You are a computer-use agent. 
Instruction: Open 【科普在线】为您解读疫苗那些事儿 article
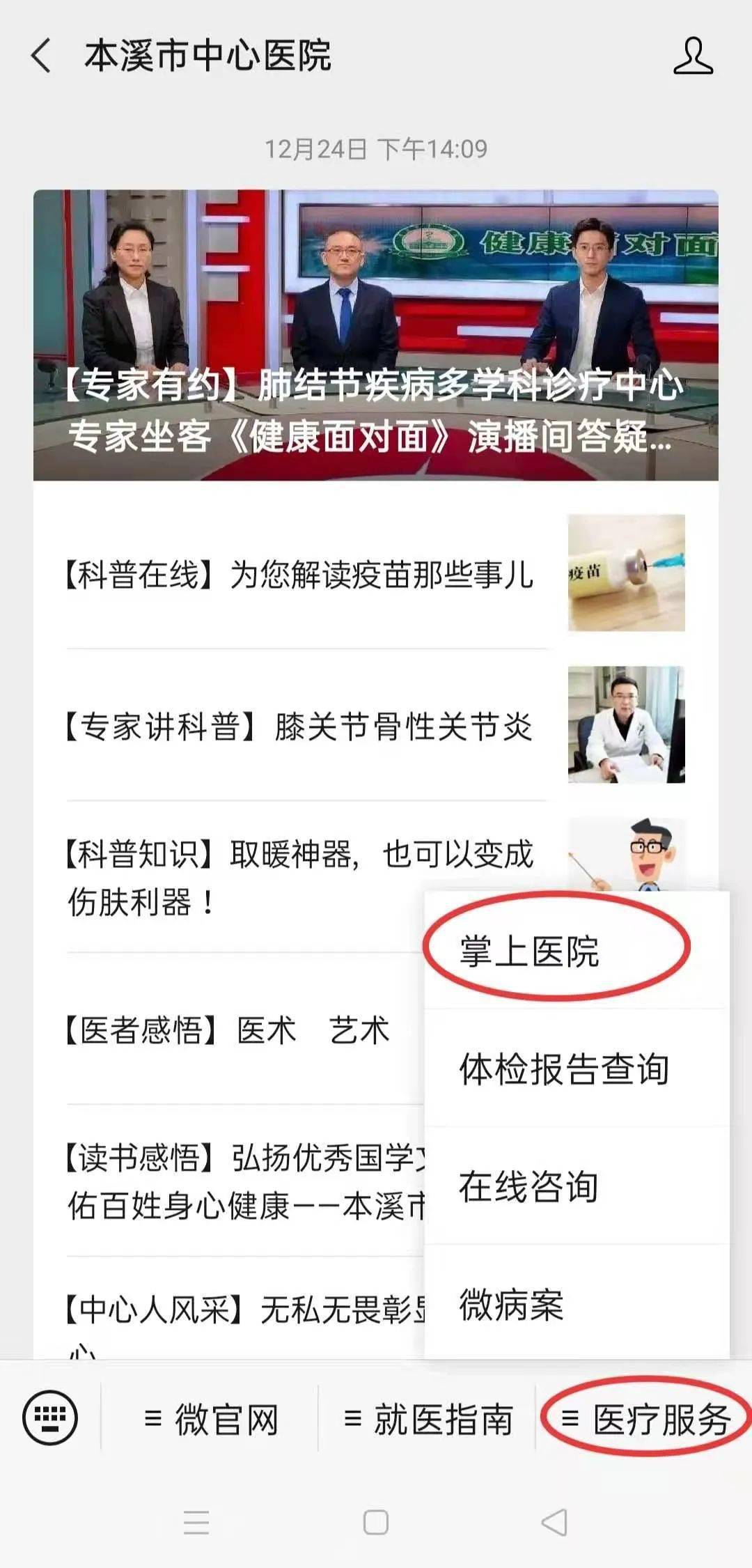click(376, 573)
